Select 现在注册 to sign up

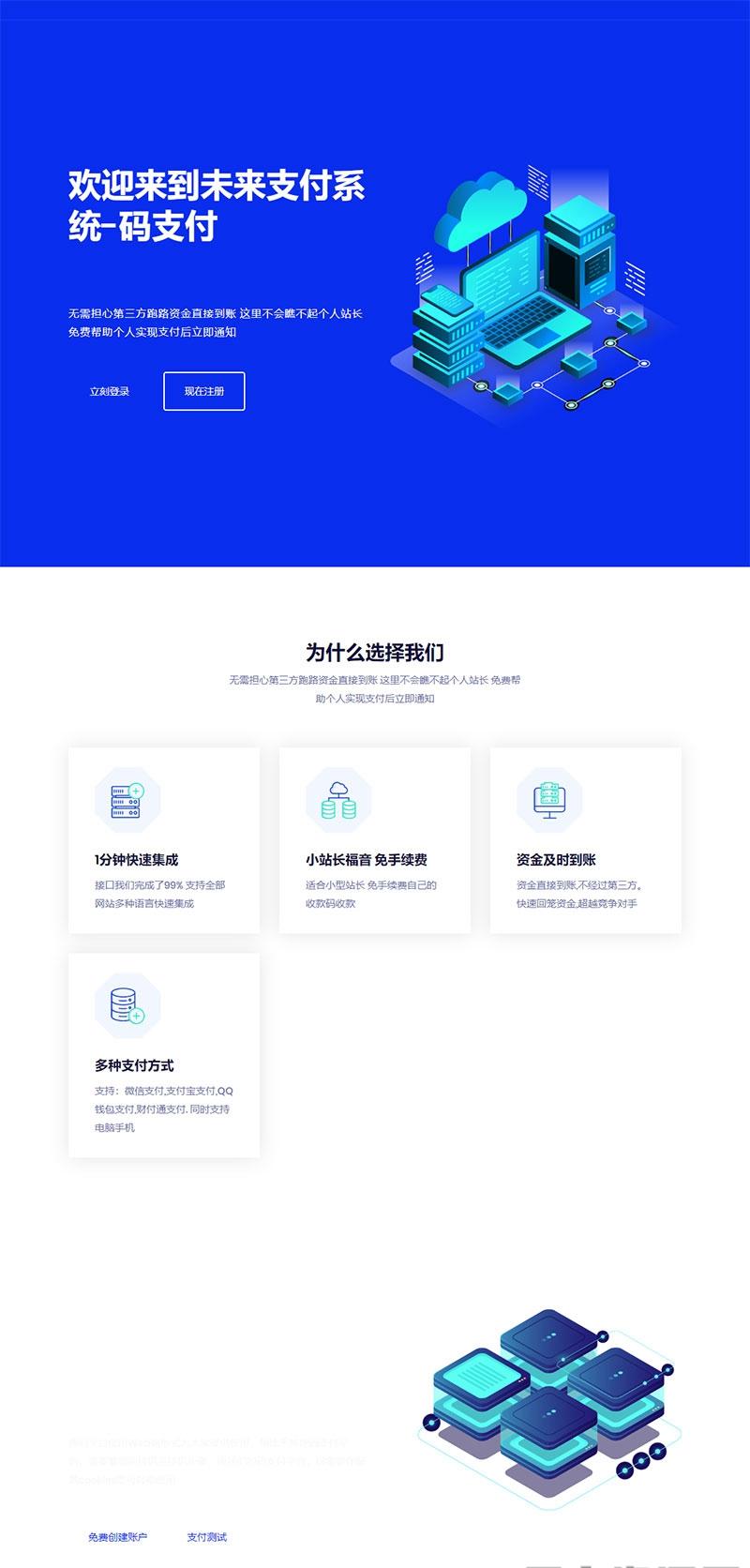click(x=204, y=391)
